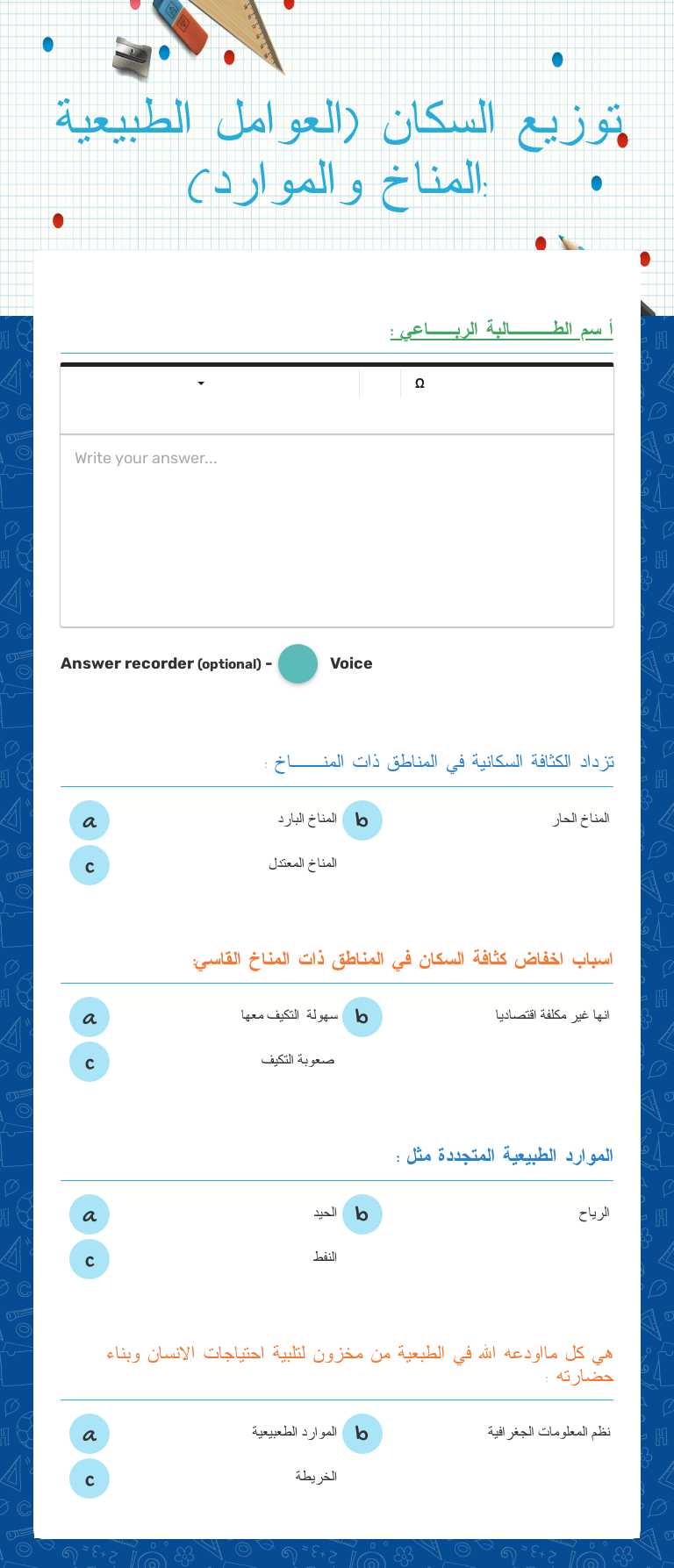Choose answer 'c' المناخ المعتدل

tap(89, 865)
